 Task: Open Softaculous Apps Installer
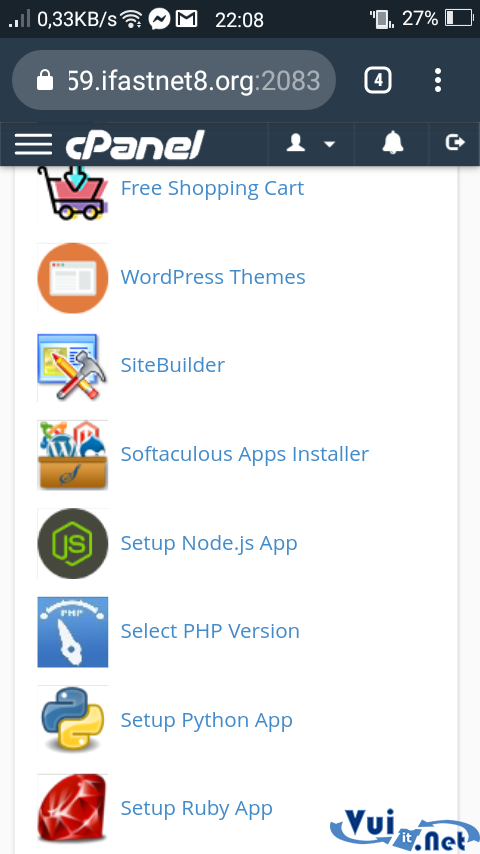coord(245,454)
